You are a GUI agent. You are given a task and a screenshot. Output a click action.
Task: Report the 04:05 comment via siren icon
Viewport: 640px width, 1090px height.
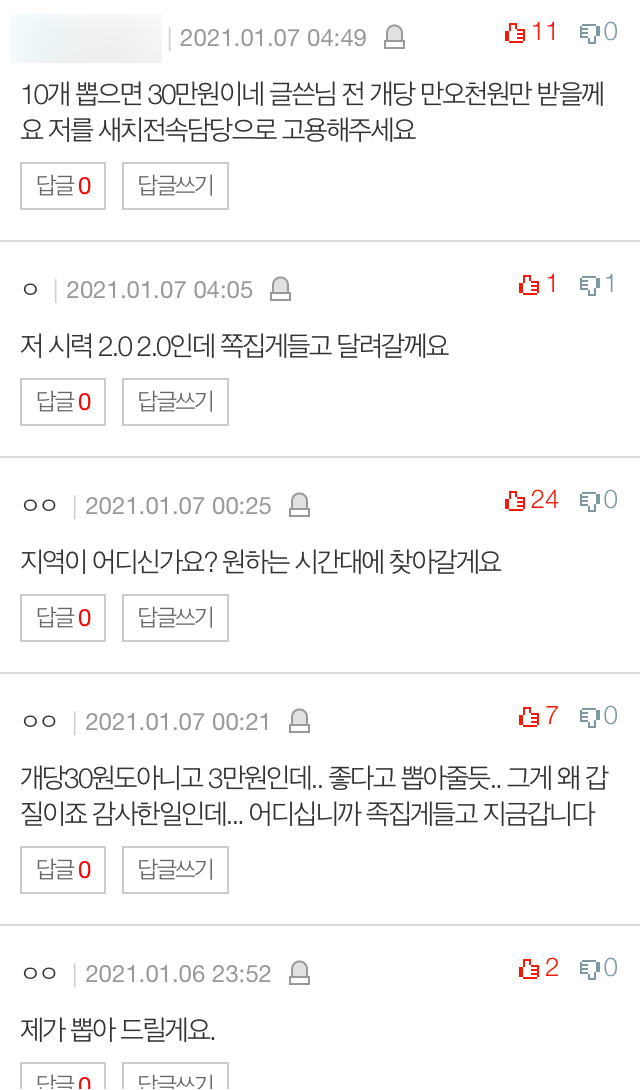pos(281,290)
